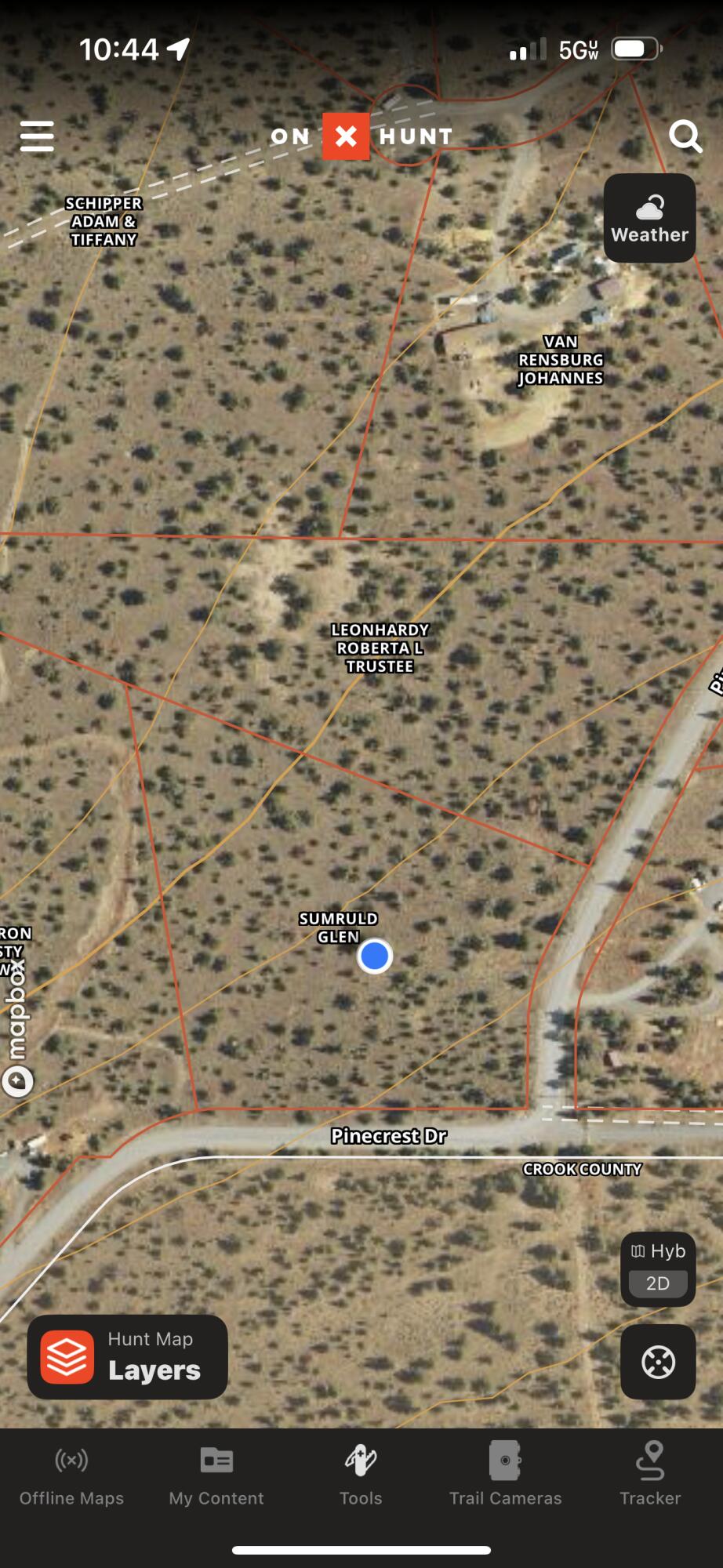723x1568 pixels.
Task: Select the Sumruld Glen parcel
Action: pos(338,927)
